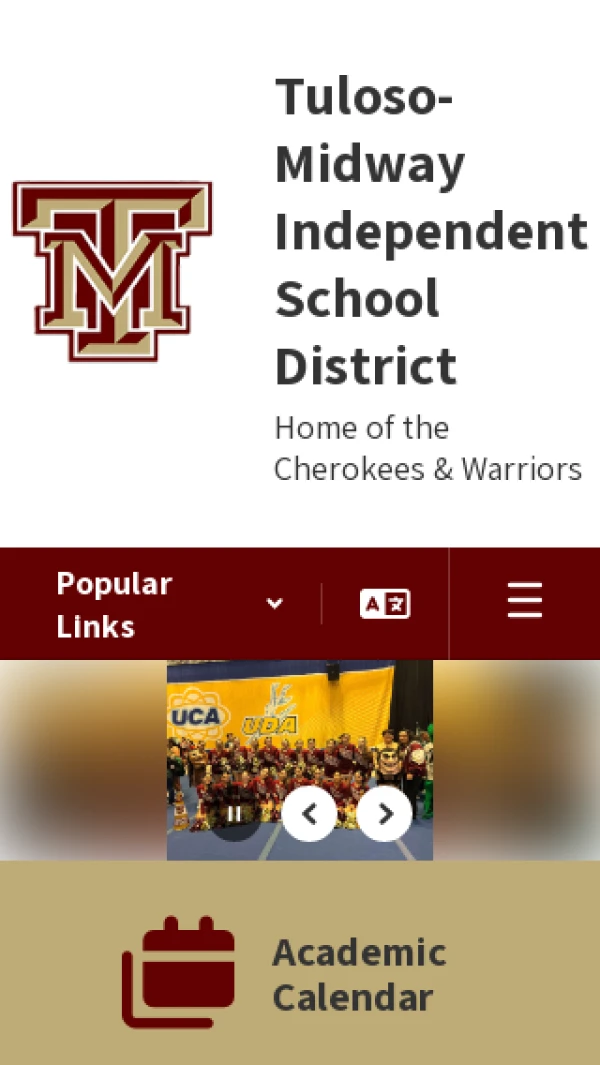Expand the Popular Links dropdown

click(170, 605)
